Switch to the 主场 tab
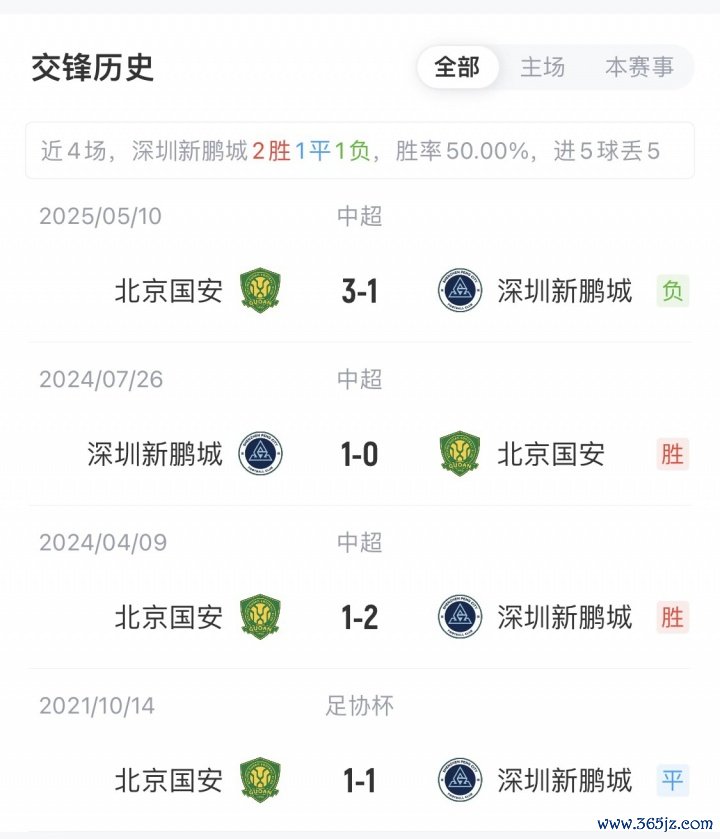This screenshot has width=720, height=839. (x=542, y=67)
